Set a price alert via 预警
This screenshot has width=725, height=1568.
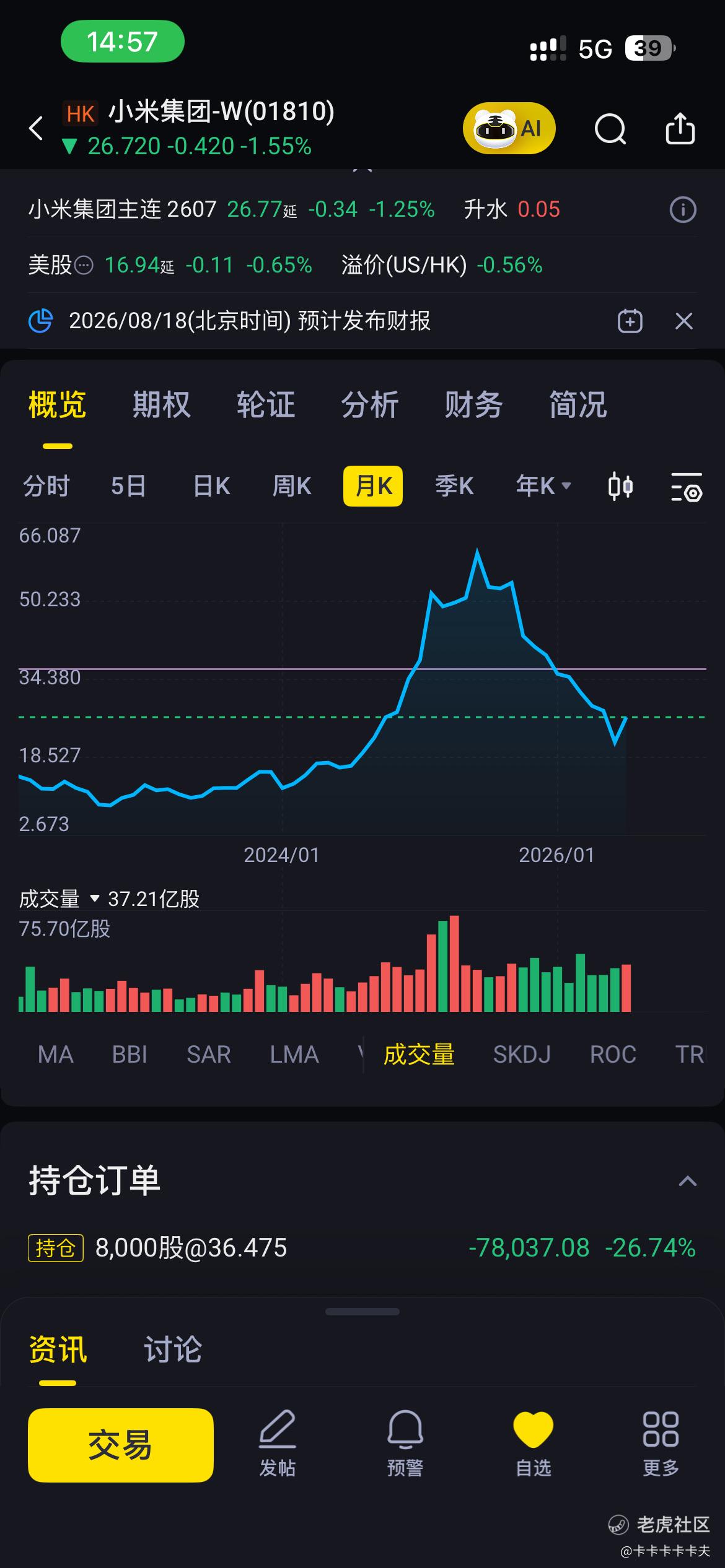pyautogui.click(x=405, y=1444)
